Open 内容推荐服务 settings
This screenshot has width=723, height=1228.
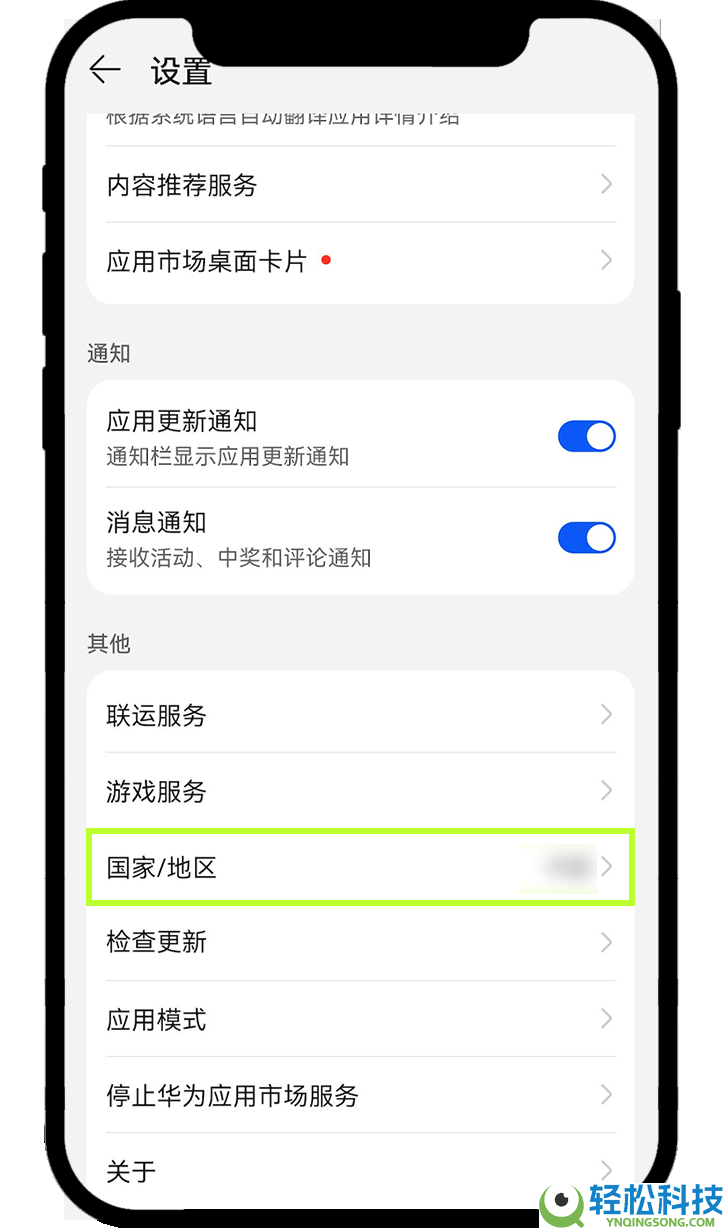click(x=360, y=185)
